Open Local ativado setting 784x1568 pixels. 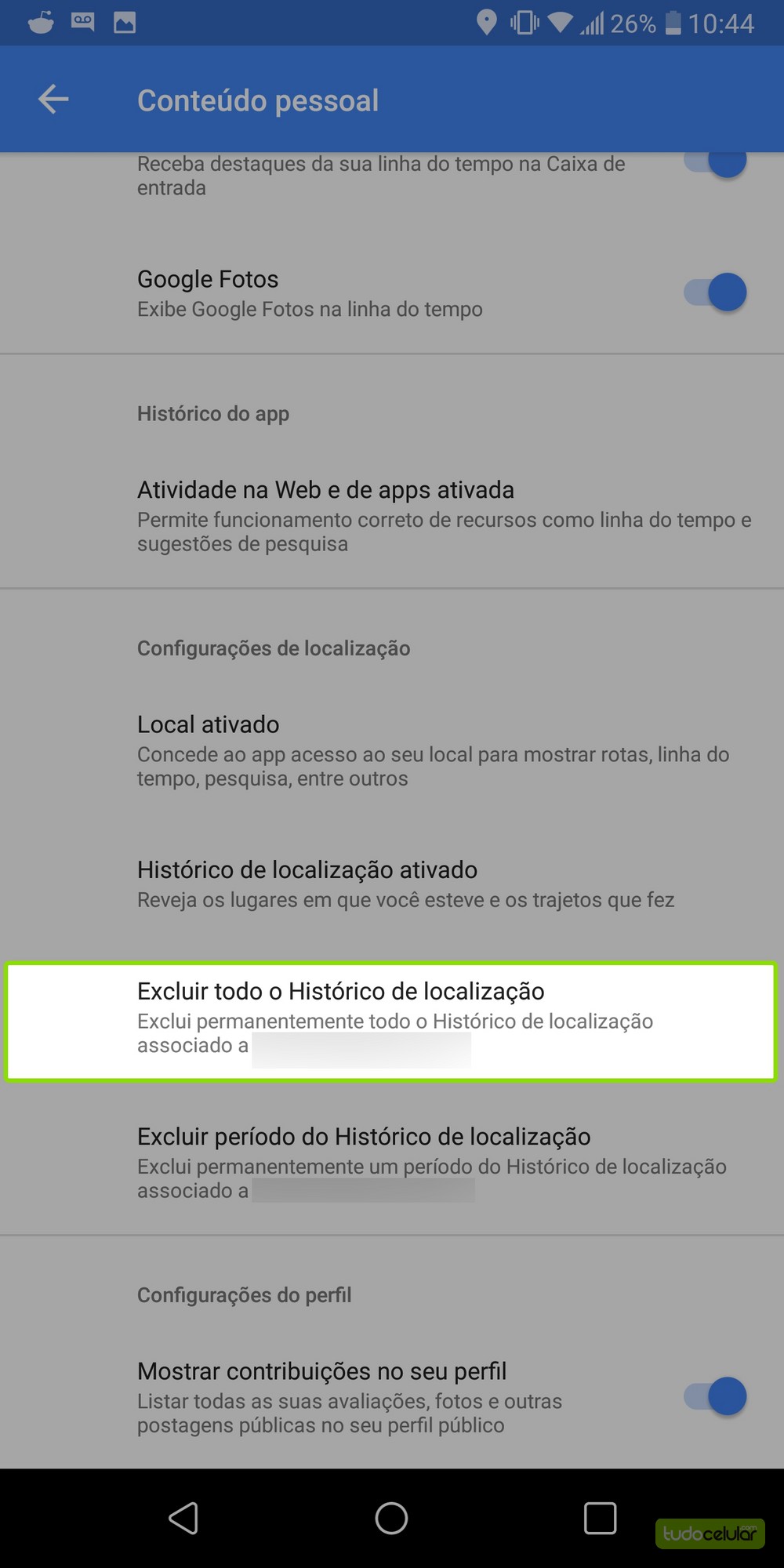[392, 749]
